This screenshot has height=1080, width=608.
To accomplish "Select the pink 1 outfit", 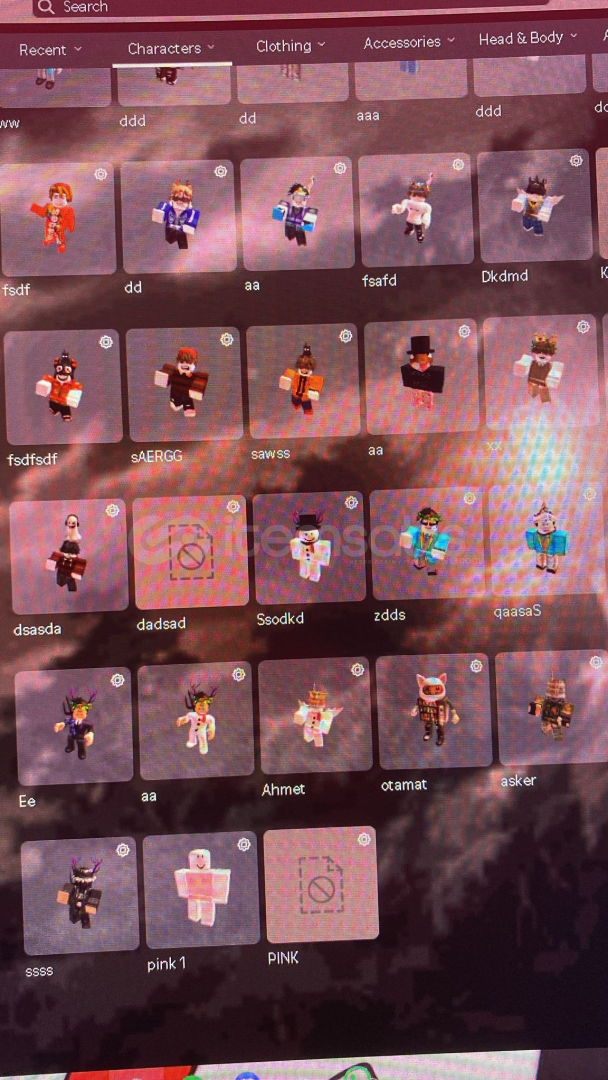I will pos(202,889).
